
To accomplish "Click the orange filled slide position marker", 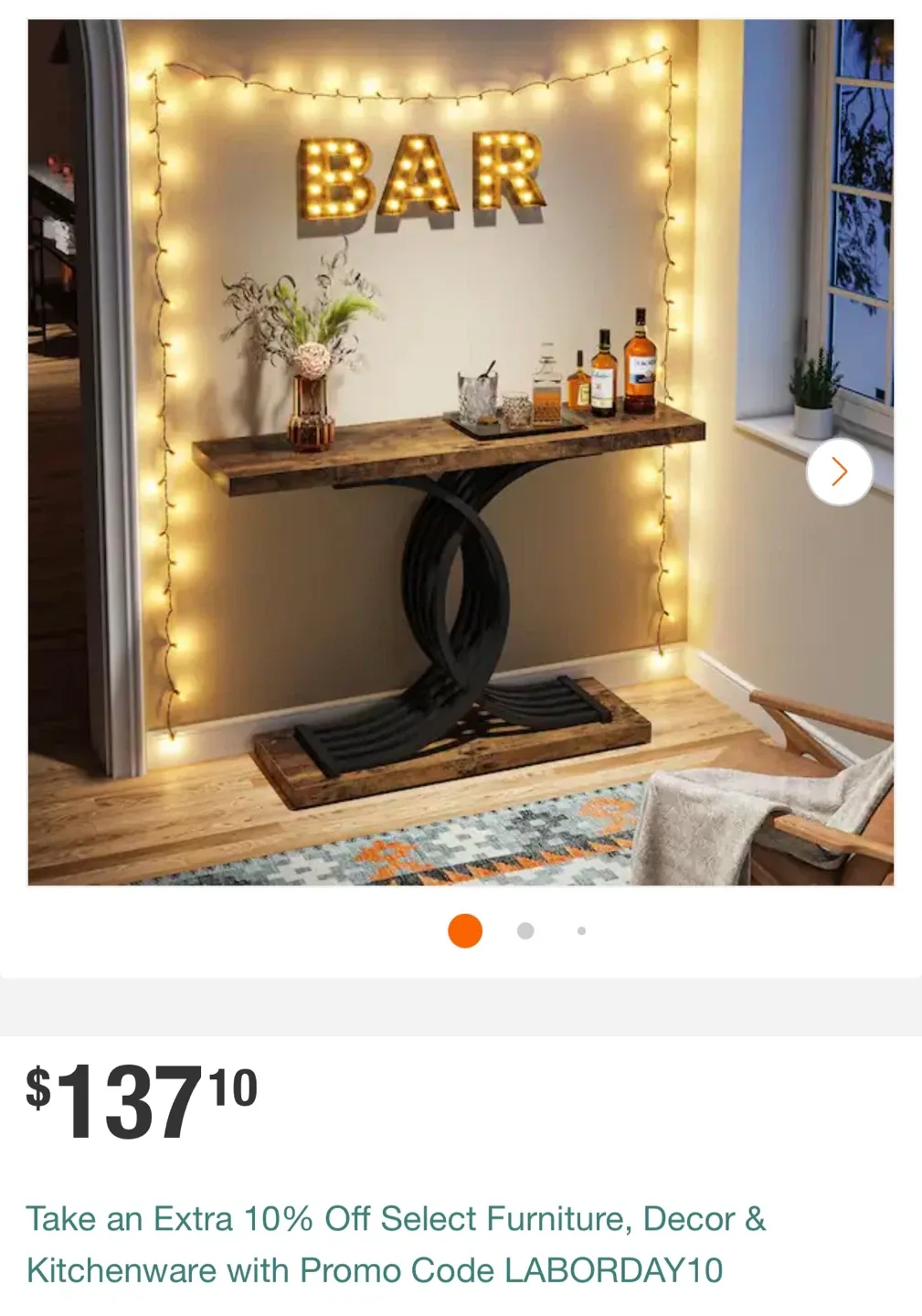I will pos(465,930).
